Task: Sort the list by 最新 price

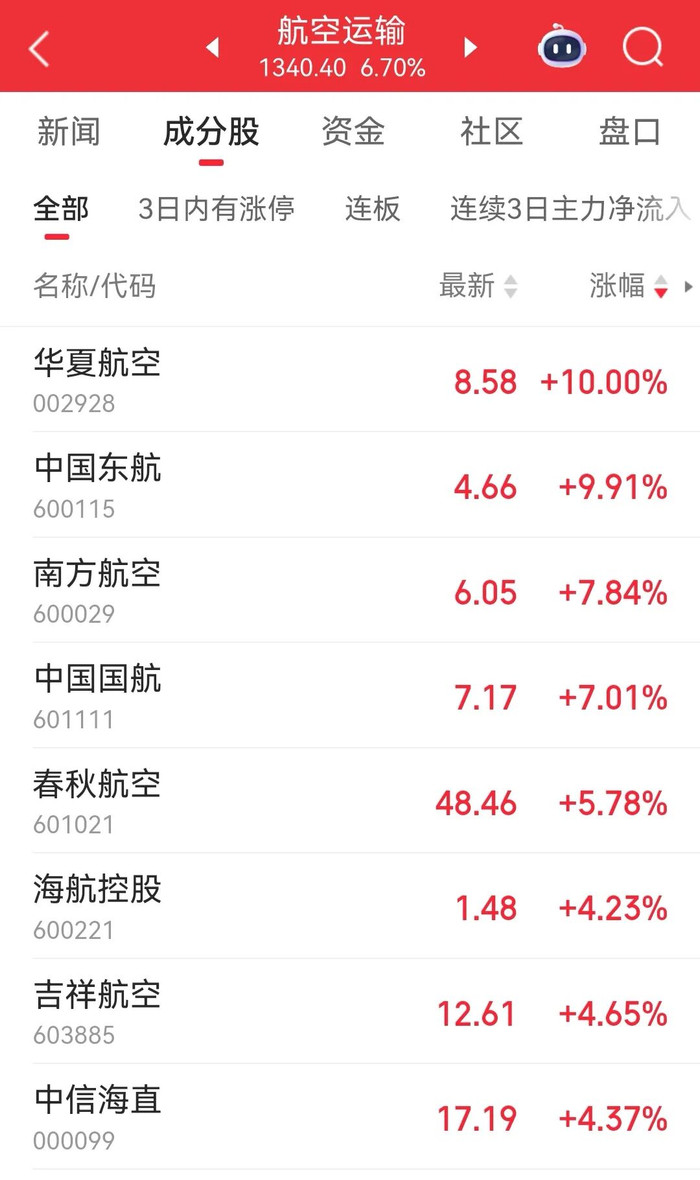Action: point(478,287)
